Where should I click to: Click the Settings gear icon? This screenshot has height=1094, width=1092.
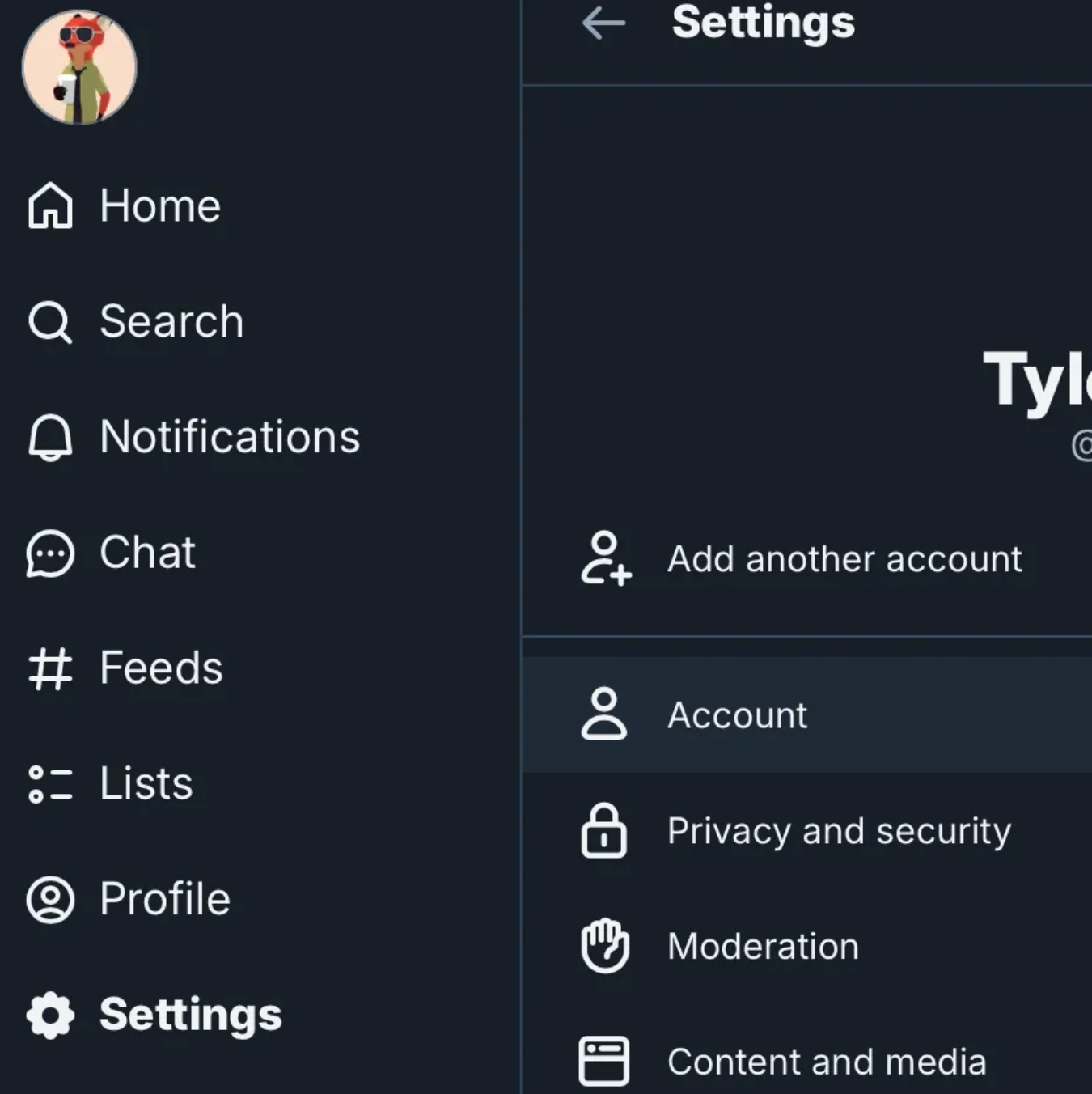[49, 1014]
